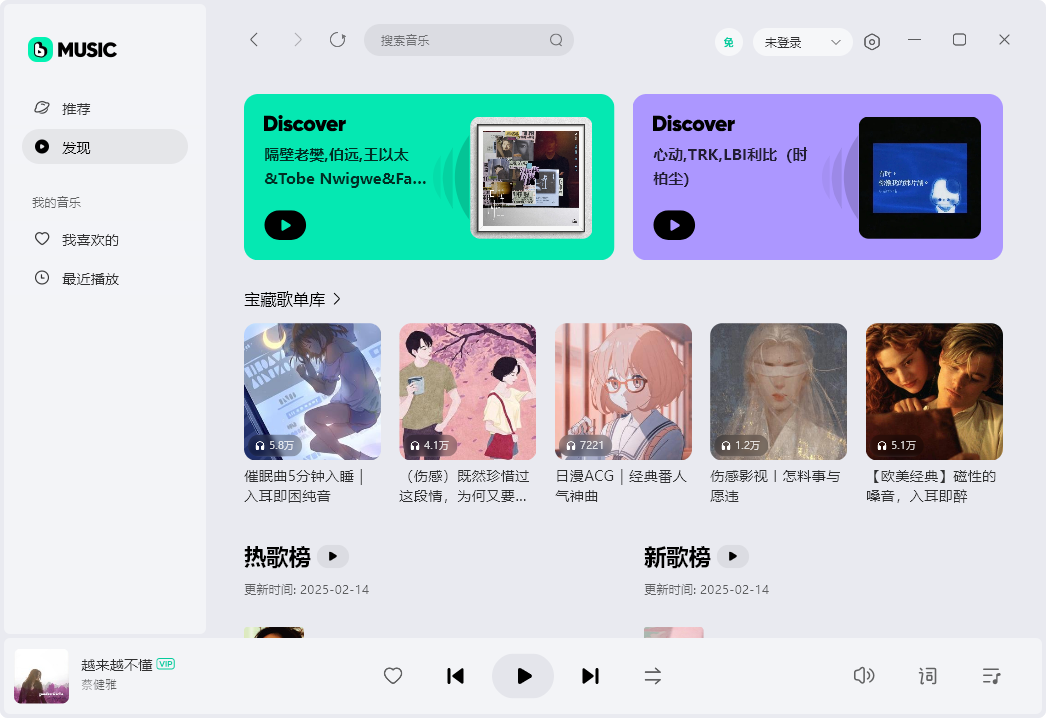
Task: Open the settings hexagon icon
Action: (x=872, y=42)
